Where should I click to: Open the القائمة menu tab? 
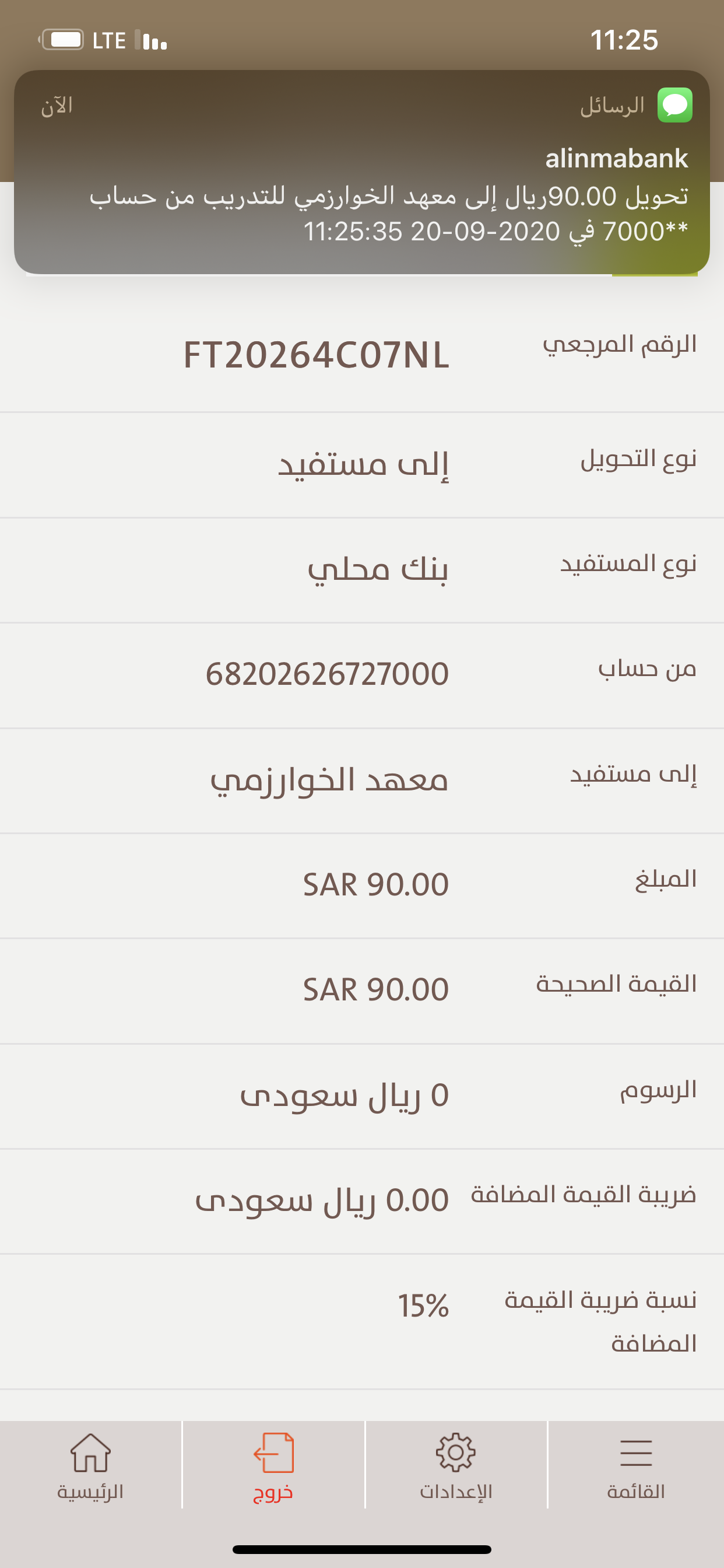[636, 1466]
